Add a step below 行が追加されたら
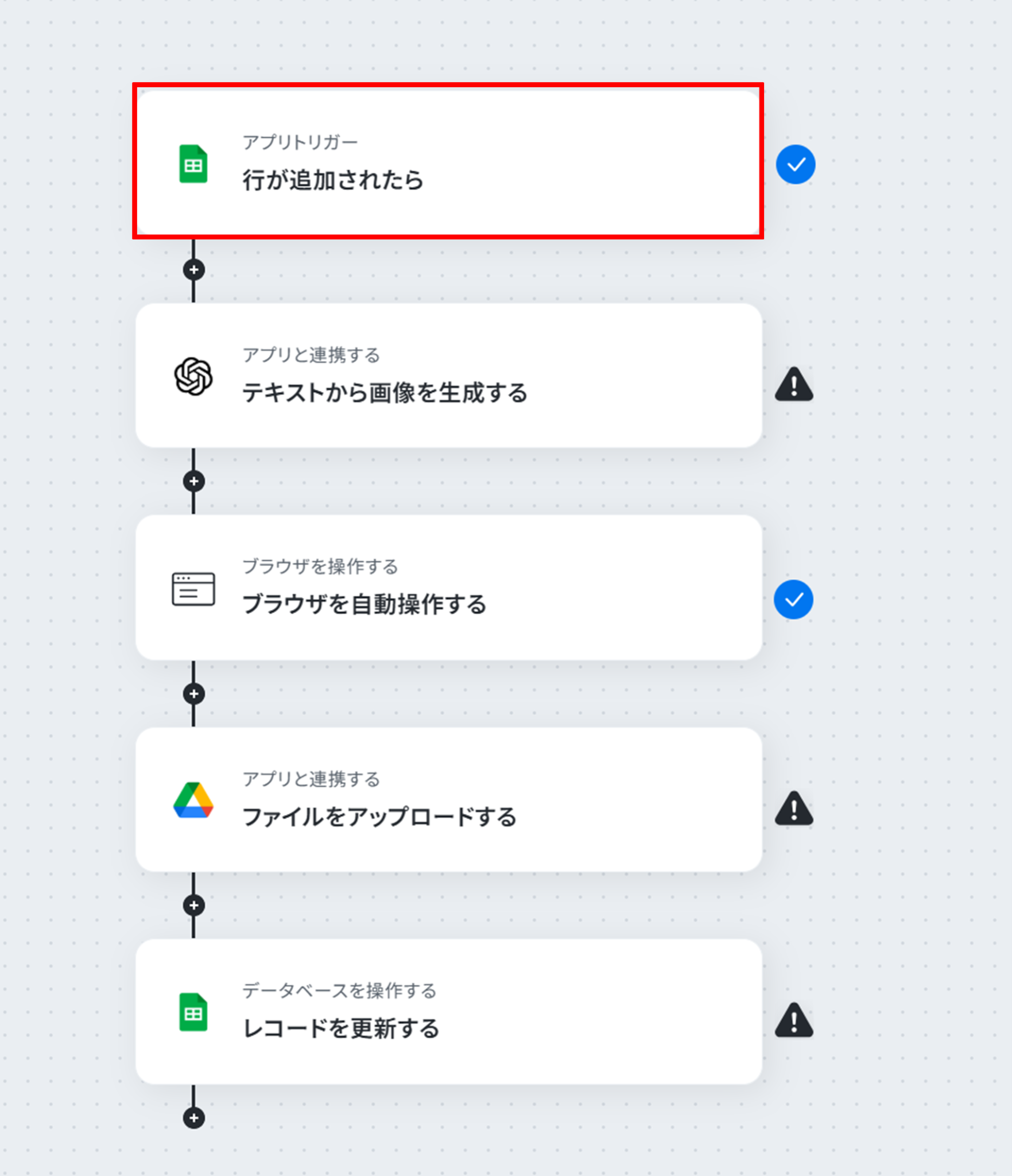 [x=194, y=270]
